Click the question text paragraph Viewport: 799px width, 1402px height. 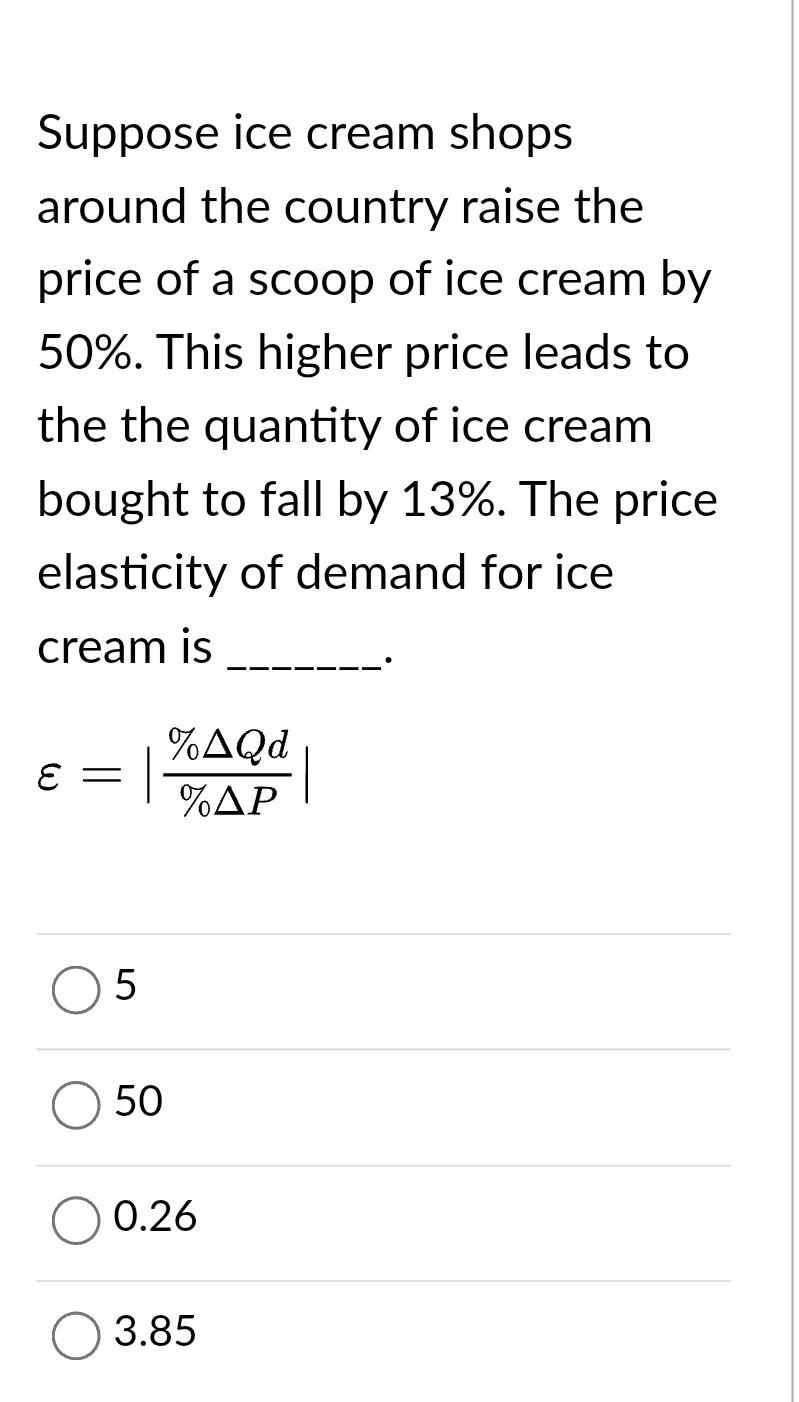pyautogui.click(x=380, y=390)
